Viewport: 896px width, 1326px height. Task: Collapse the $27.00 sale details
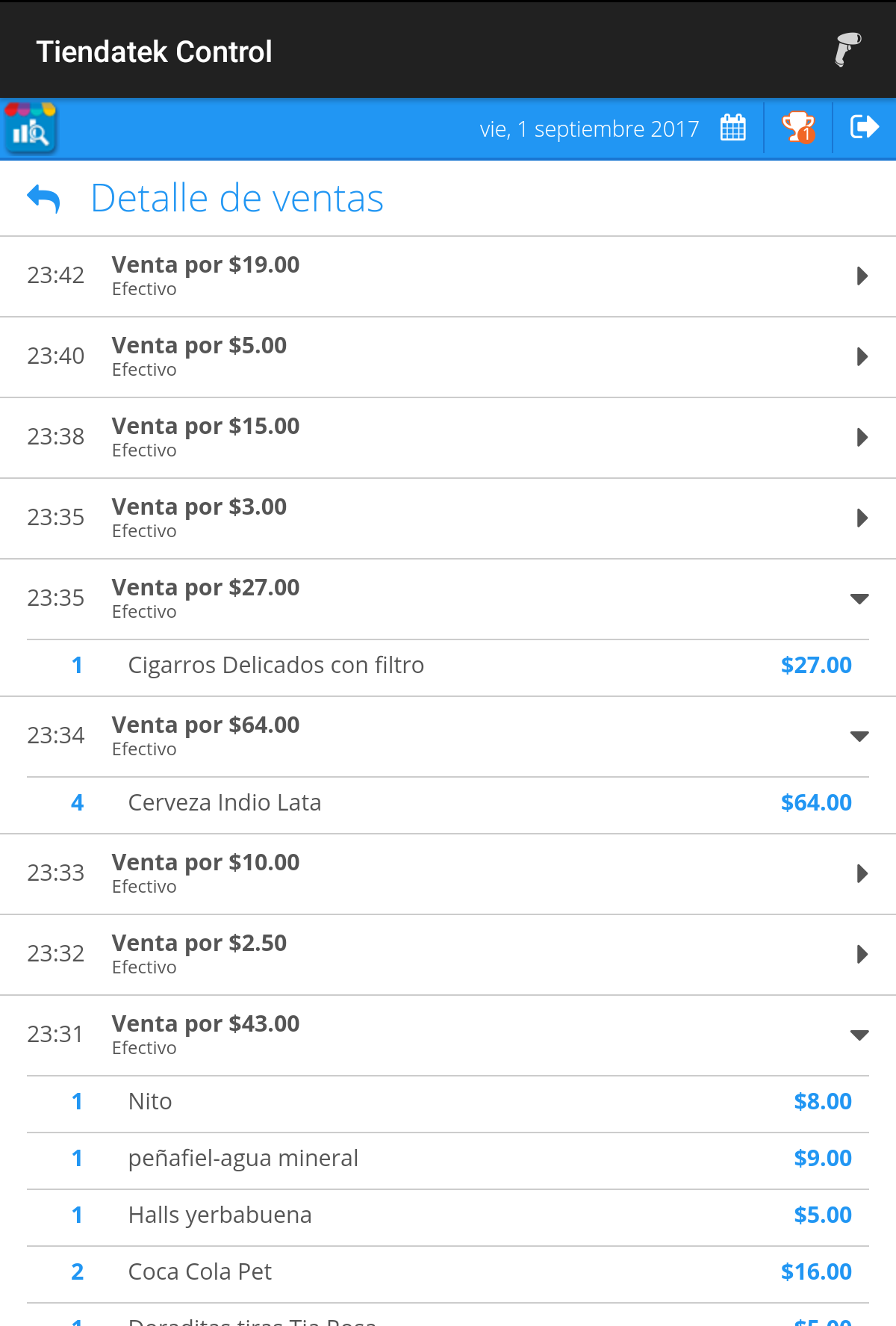[859, 599]
